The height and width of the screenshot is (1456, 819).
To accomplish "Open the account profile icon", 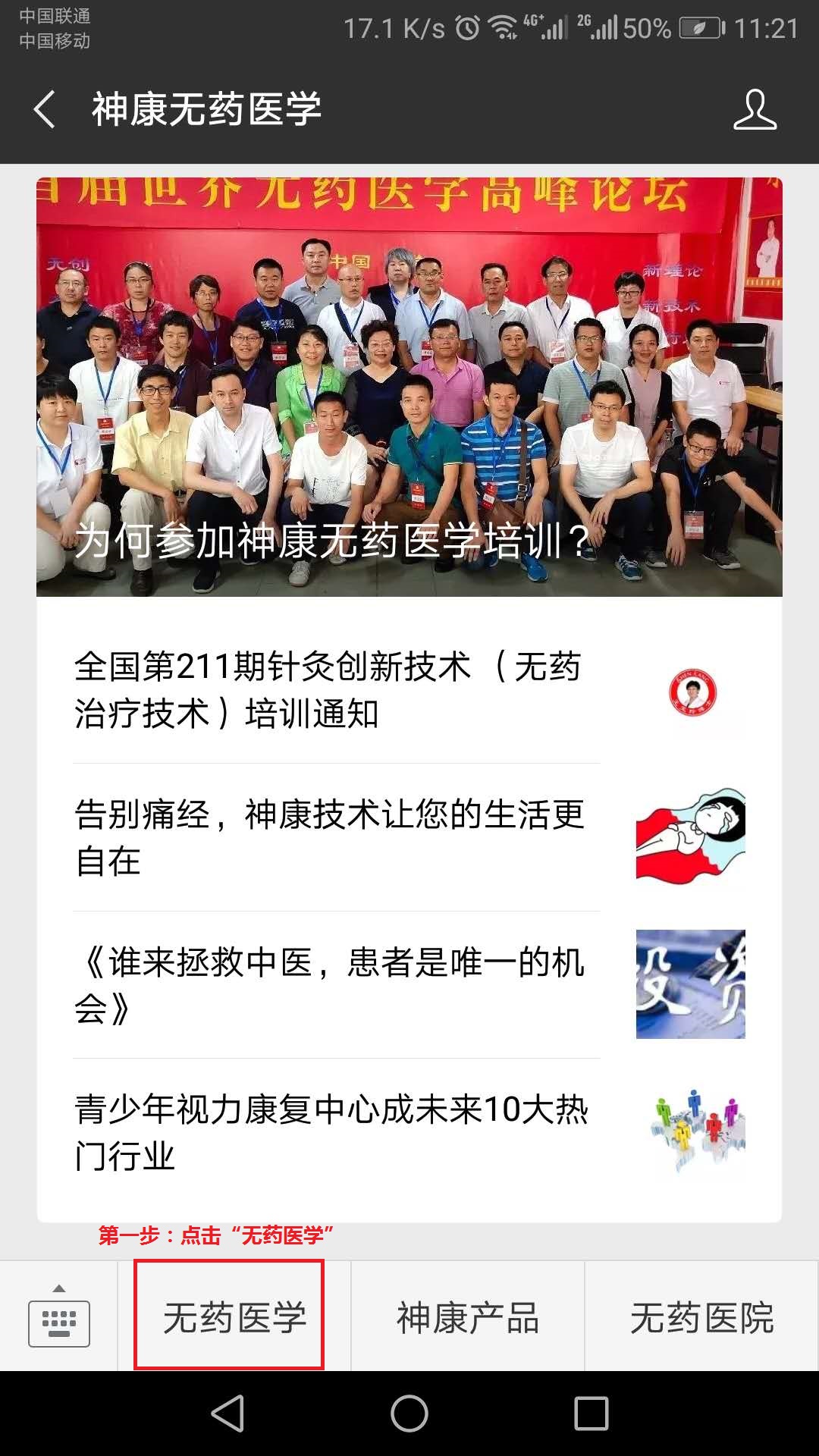I will coord(755,109).
